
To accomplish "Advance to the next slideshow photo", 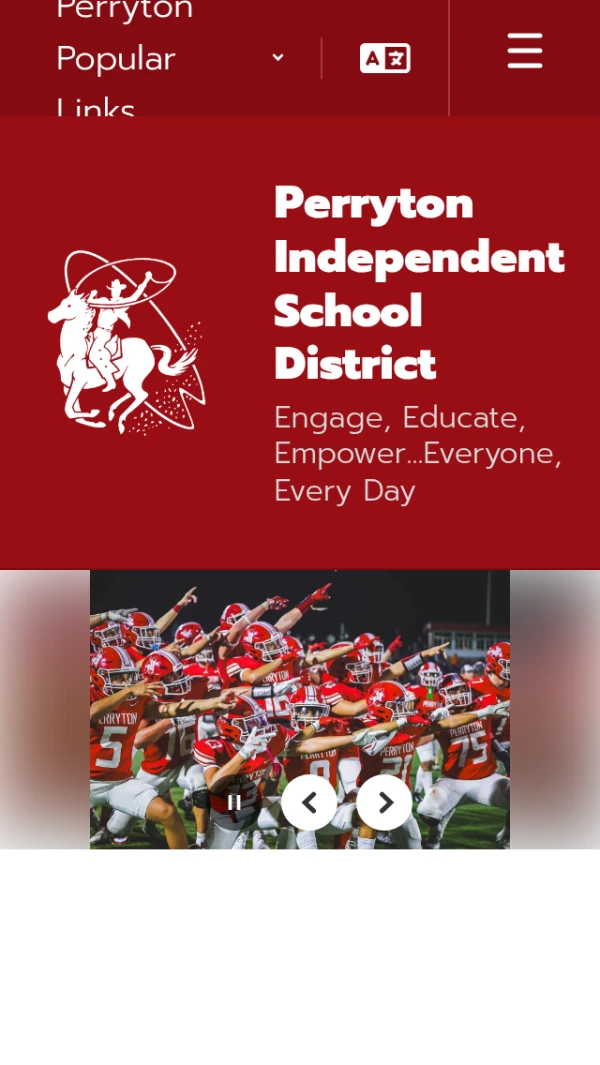I will (384, 802).
